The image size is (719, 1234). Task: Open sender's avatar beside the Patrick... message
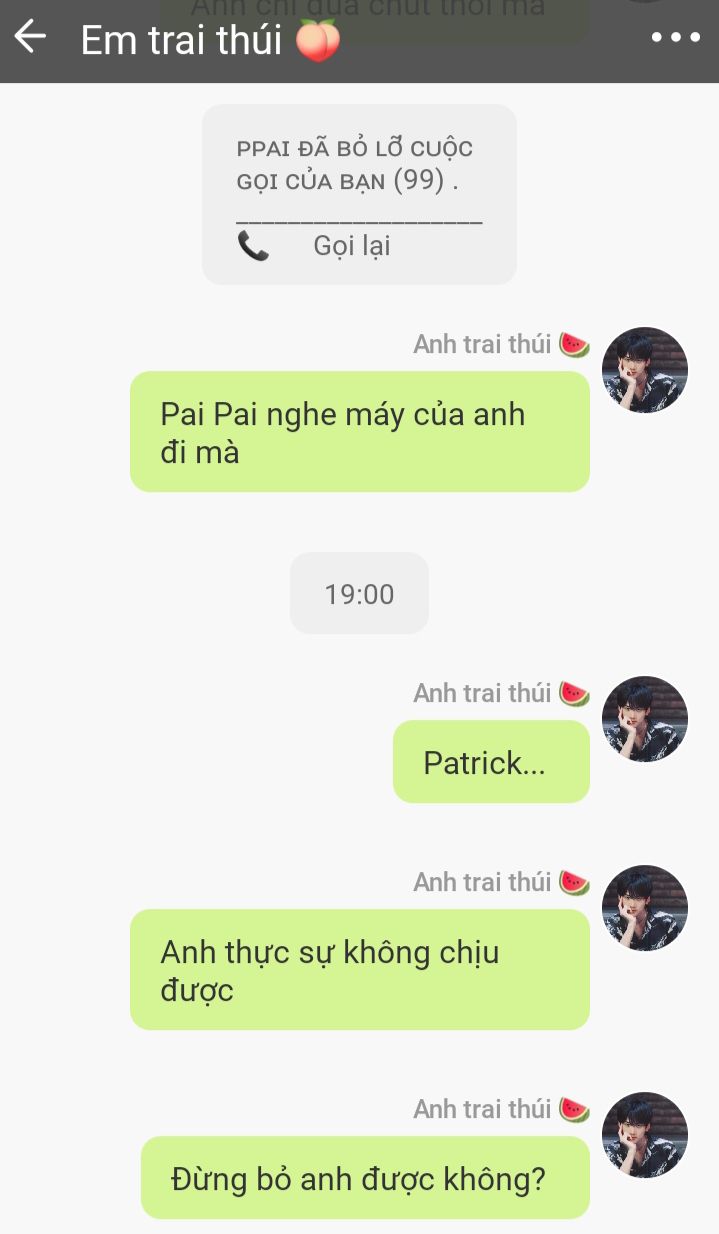click(645, 719)
